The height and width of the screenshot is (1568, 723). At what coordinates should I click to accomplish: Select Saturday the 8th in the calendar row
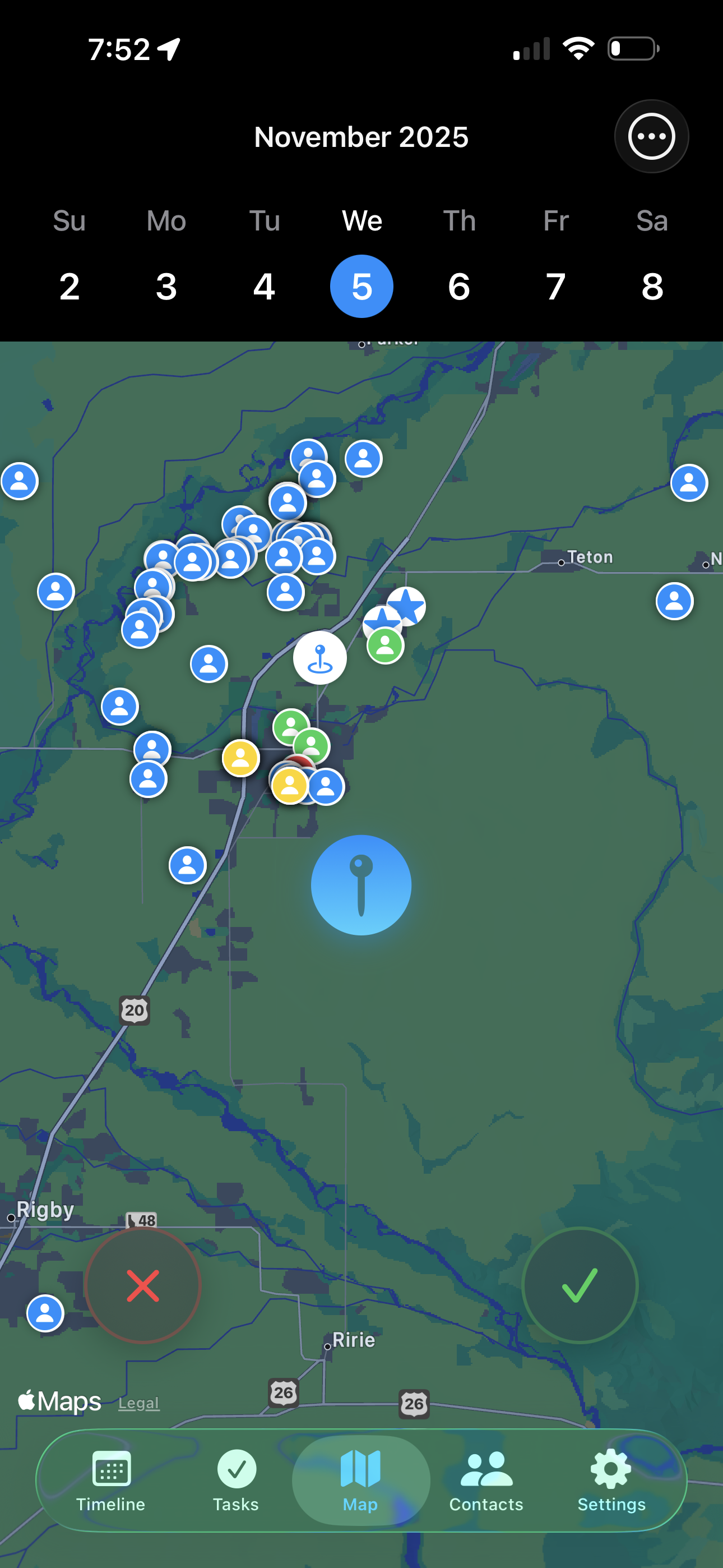pyautogui.click(x=652, y=286)
